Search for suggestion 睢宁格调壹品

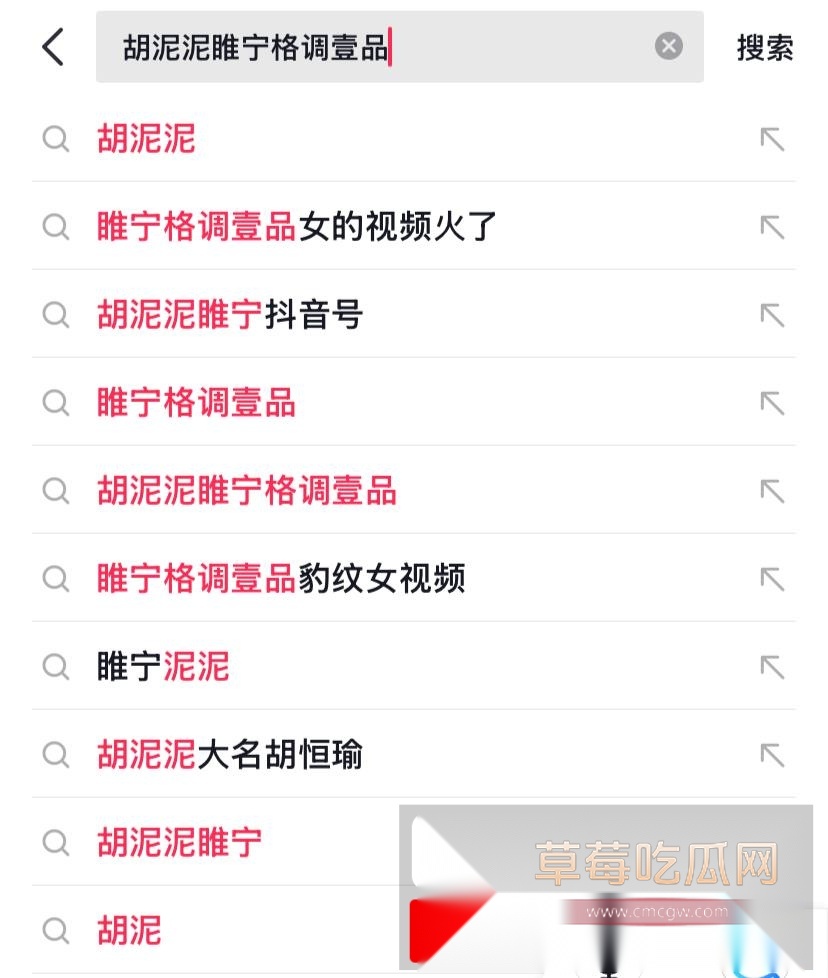pyautogui.click(x=196, y=403)
